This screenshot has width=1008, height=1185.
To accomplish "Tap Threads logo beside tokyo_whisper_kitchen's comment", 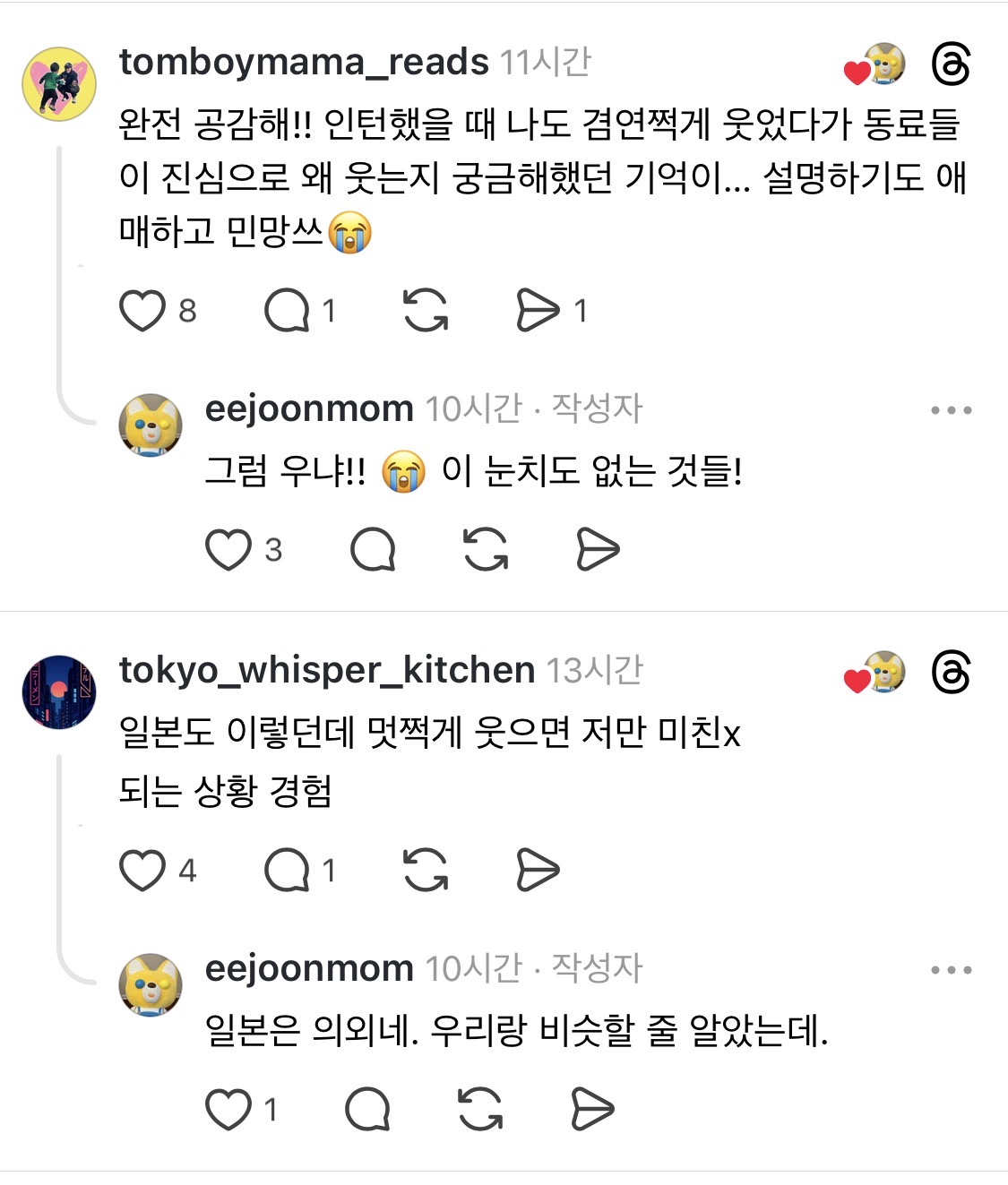I will point(951,673).
